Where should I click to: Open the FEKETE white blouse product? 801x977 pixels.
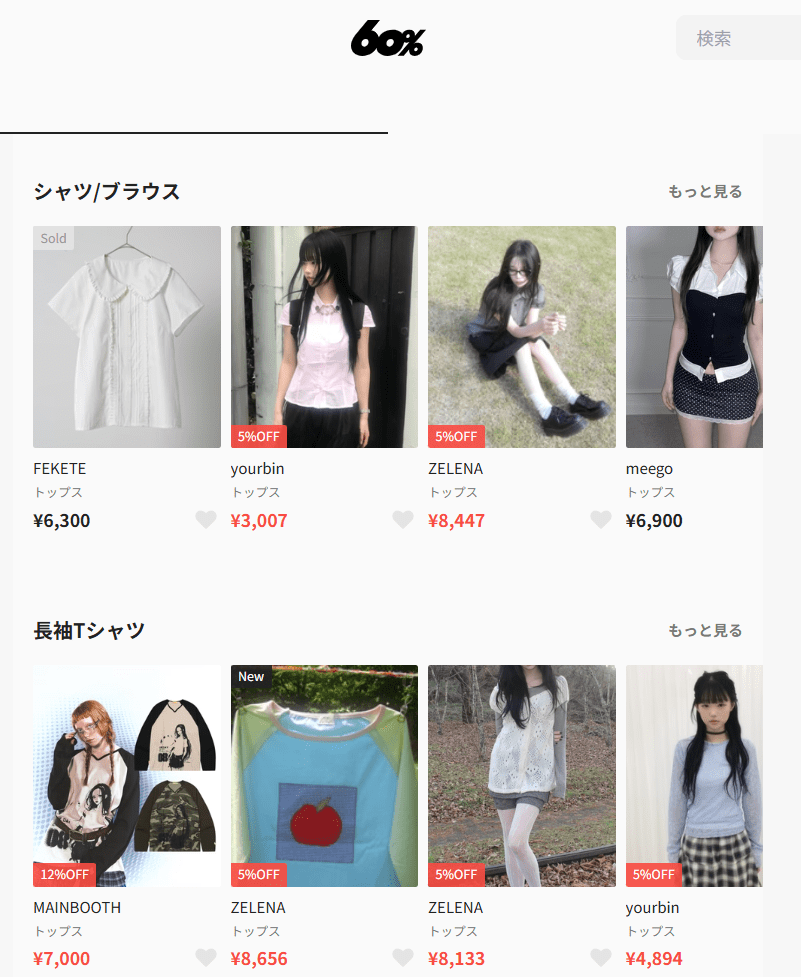tap(127, 337)
